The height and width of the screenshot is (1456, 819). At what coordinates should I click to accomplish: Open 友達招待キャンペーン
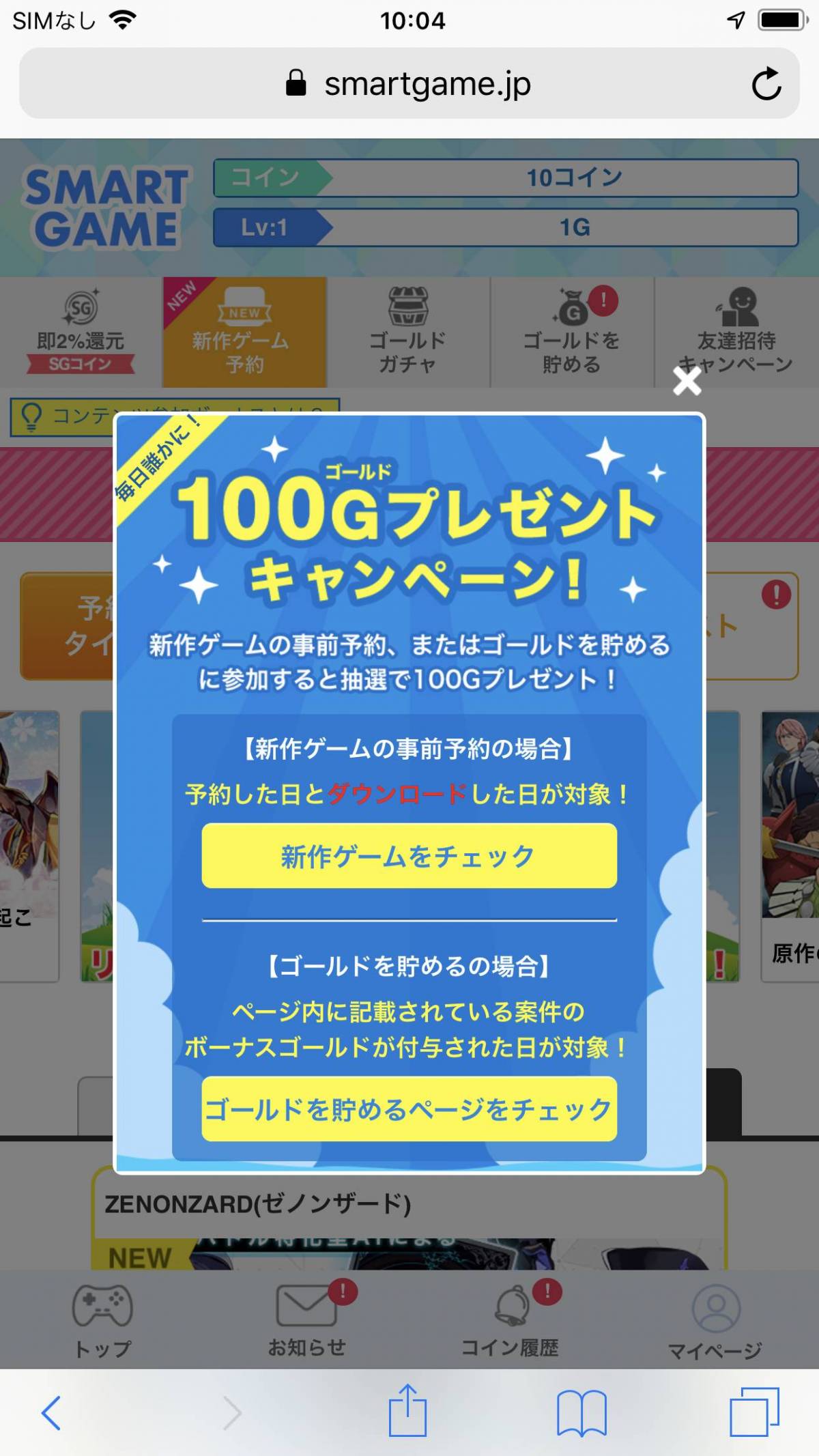(736, 332)
